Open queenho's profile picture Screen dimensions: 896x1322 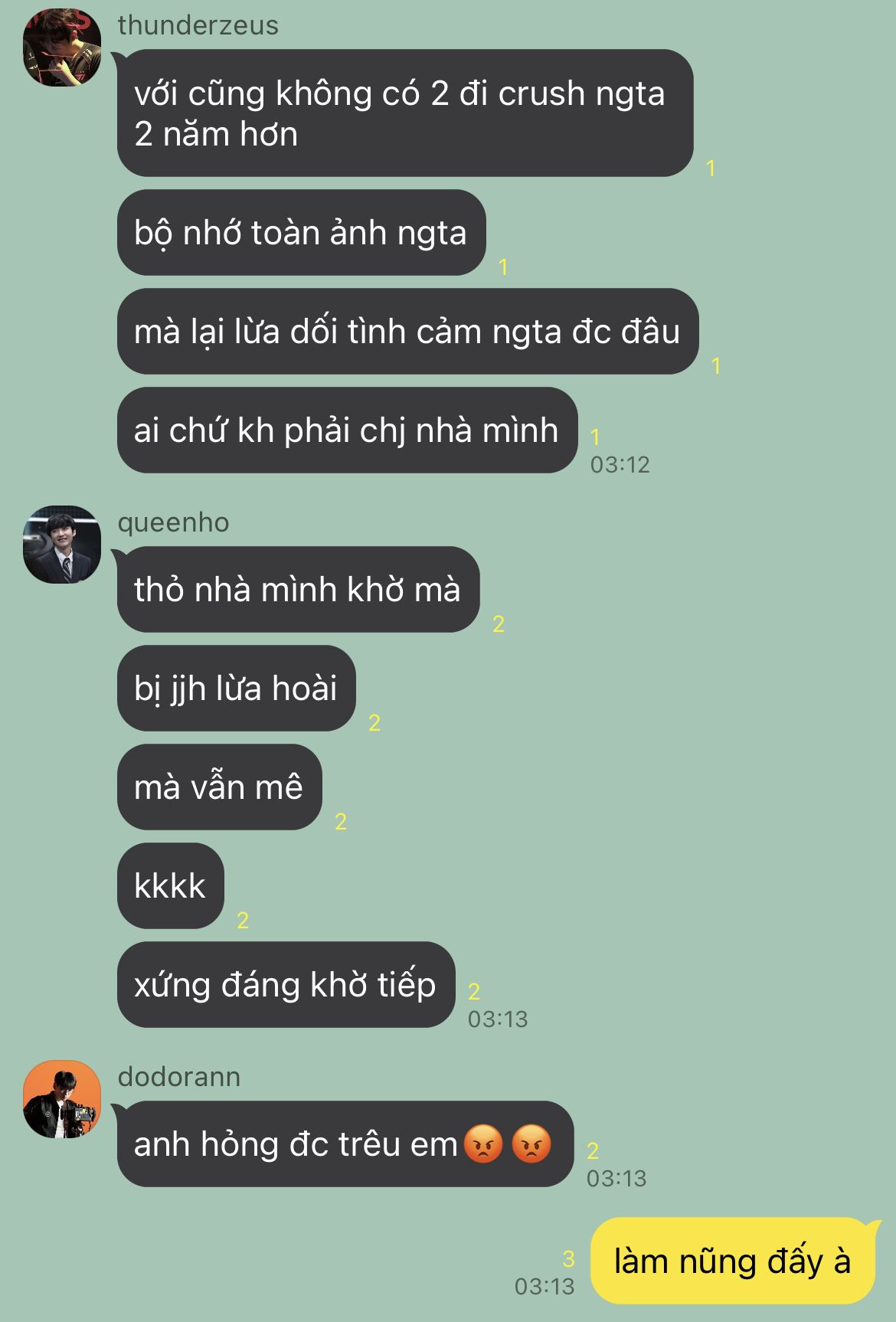[x=62, y=545]
